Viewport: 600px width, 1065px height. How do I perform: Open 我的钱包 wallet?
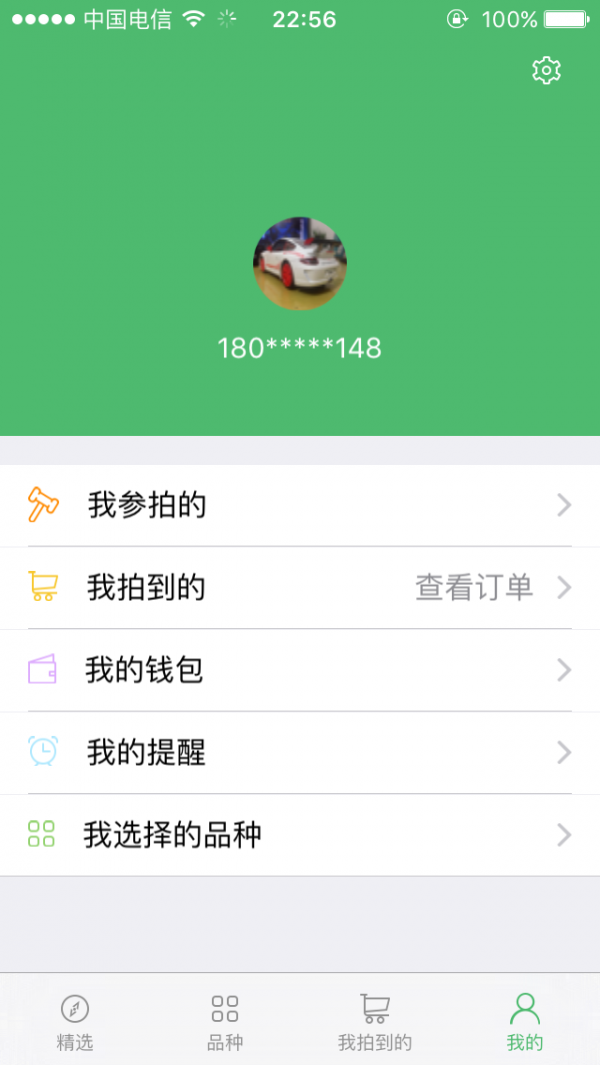coord(300,670)
